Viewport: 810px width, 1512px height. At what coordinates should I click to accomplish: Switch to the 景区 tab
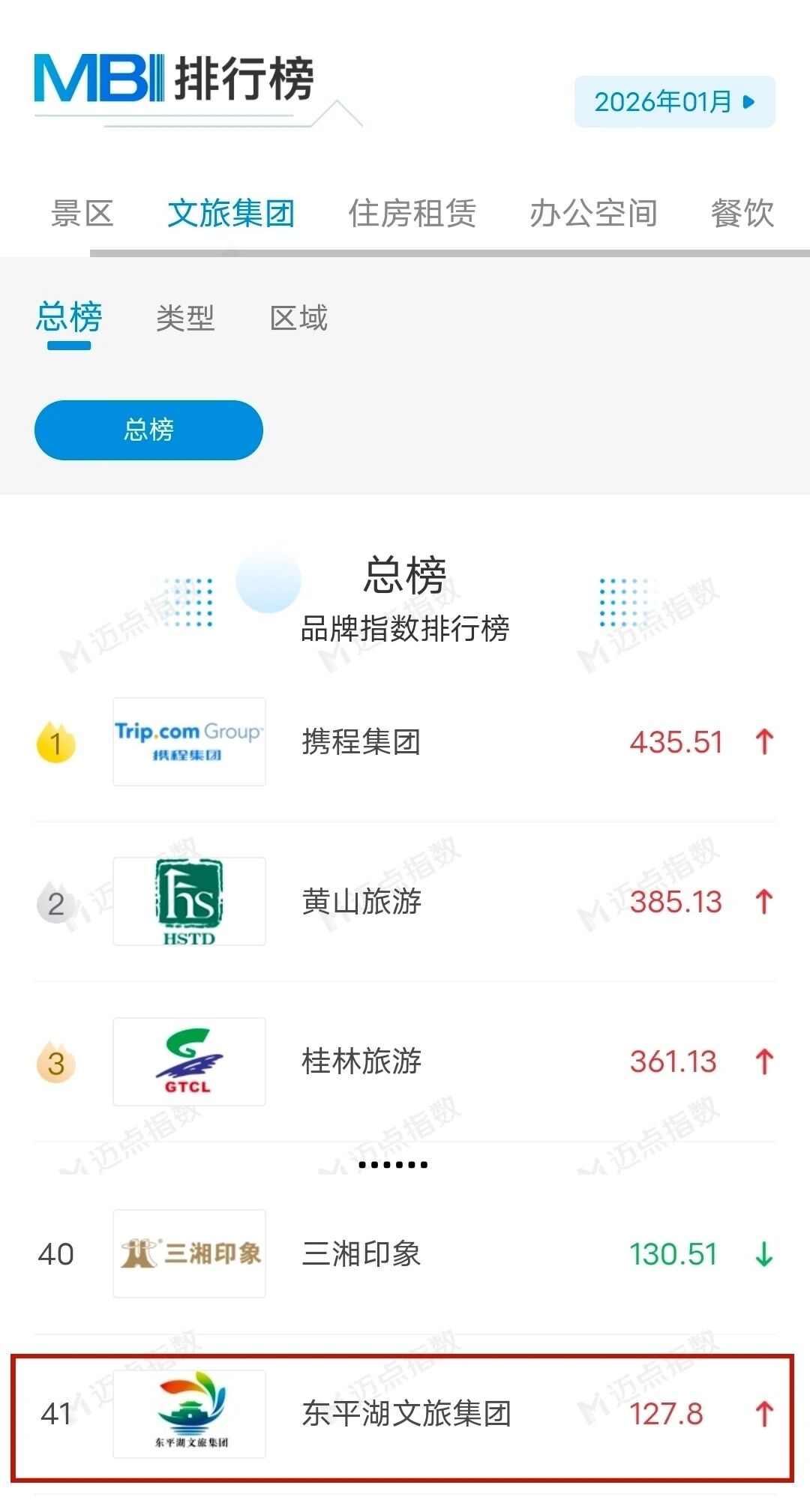[82, 214]
